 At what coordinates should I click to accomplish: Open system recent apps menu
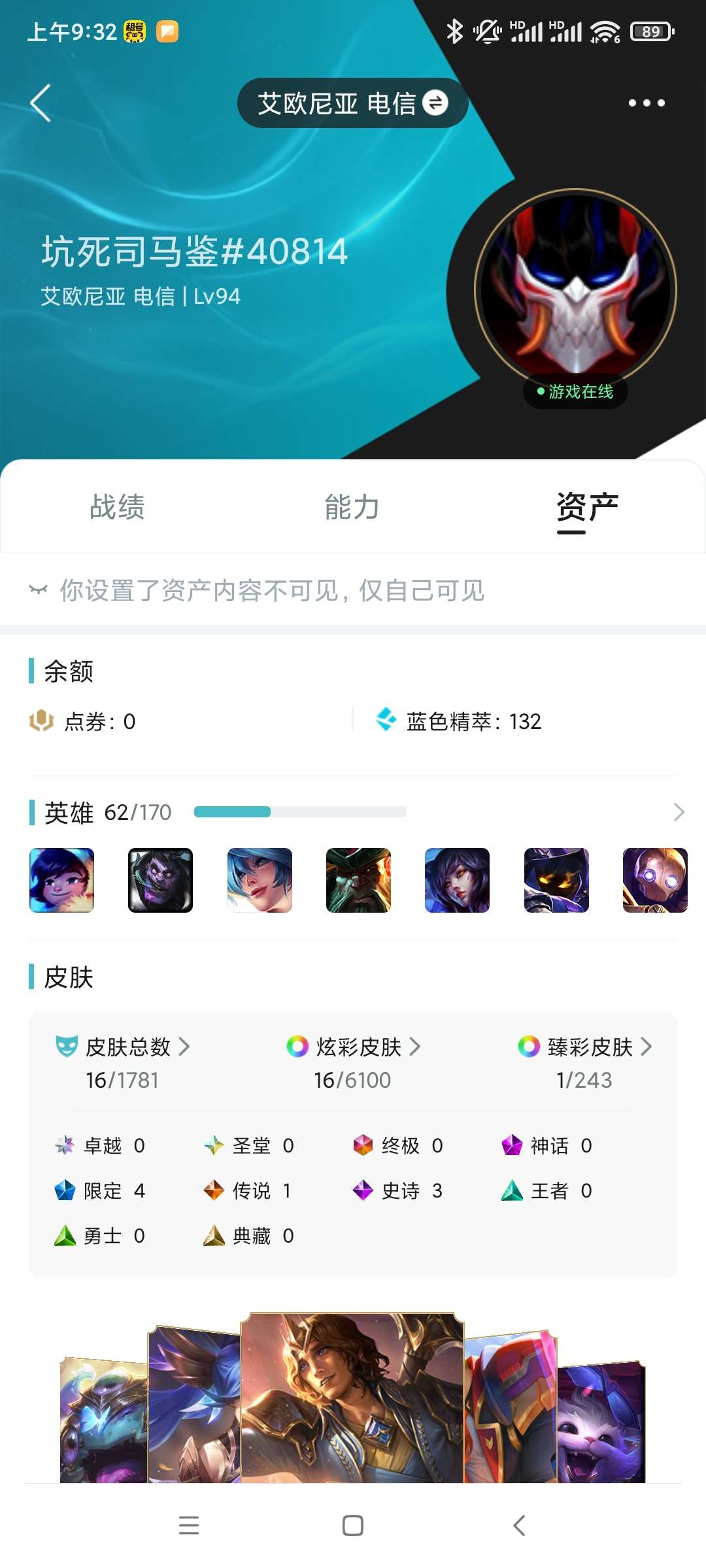[189, 1526]
